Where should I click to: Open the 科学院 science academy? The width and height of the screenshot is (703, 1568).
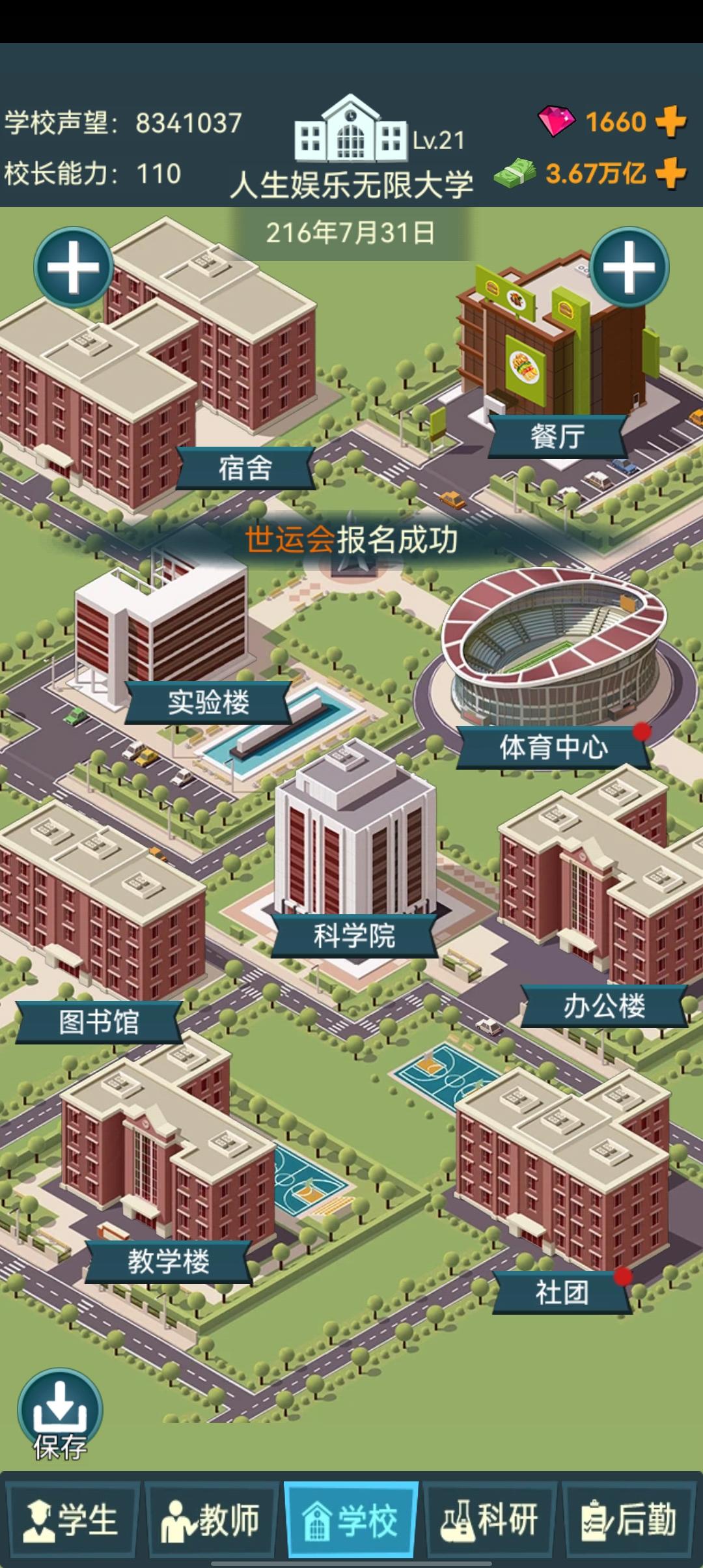354,936
